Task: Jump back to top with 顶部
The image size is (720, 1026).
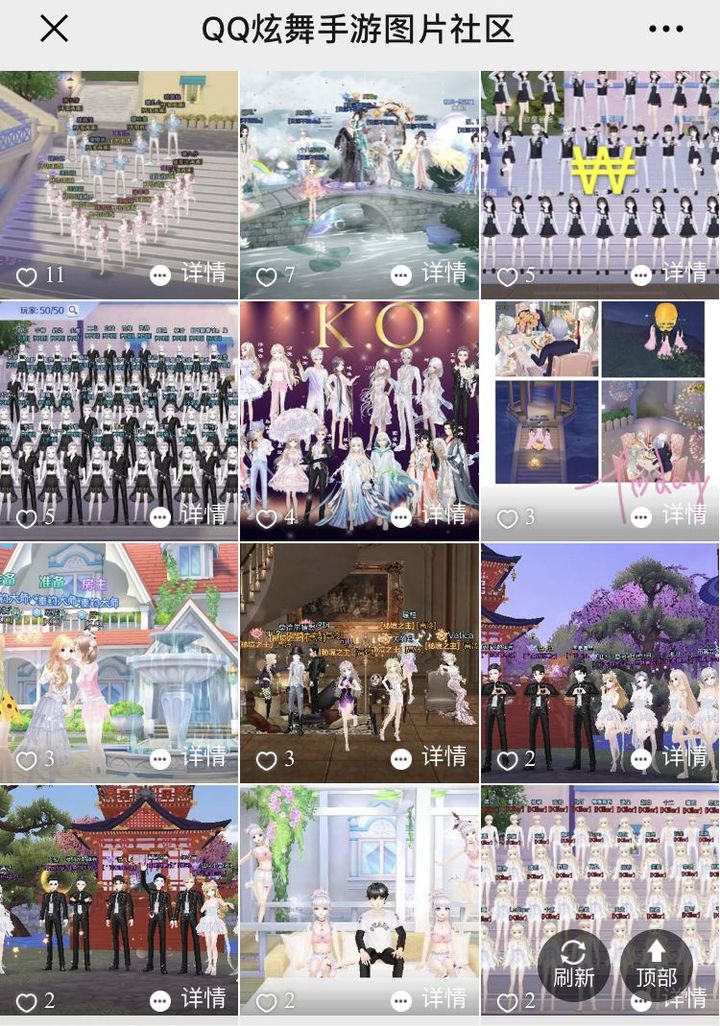Action: point(656,964)
